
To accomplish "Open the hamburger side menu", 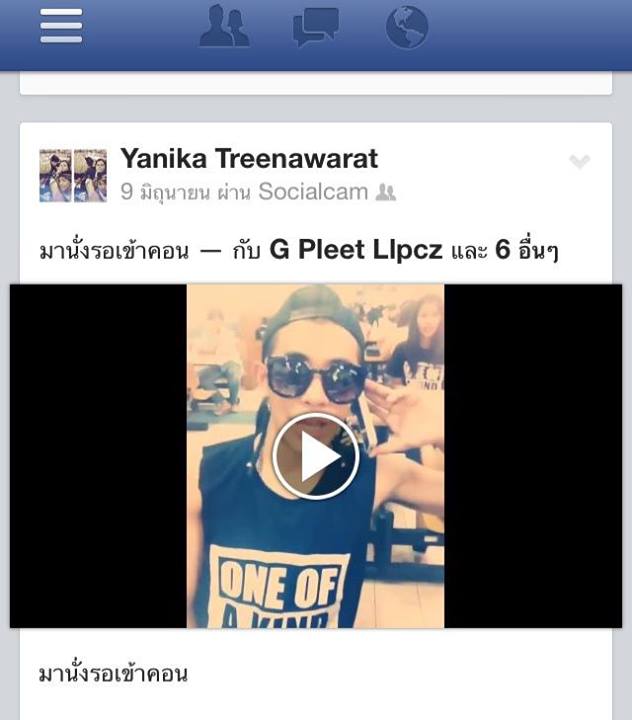I will click(x=61, y=26).
